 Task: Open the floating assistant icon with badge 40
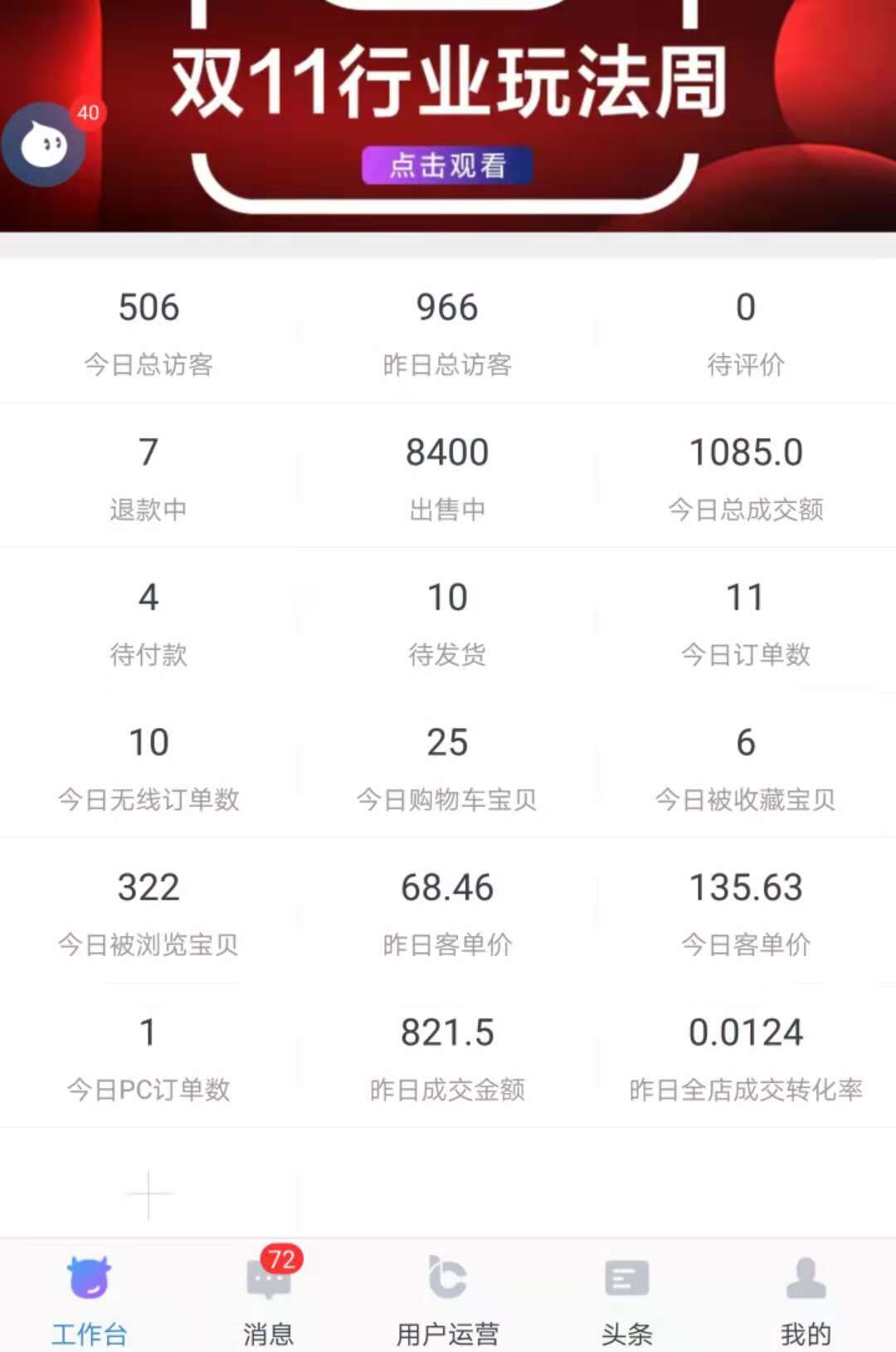pos(44,144)
